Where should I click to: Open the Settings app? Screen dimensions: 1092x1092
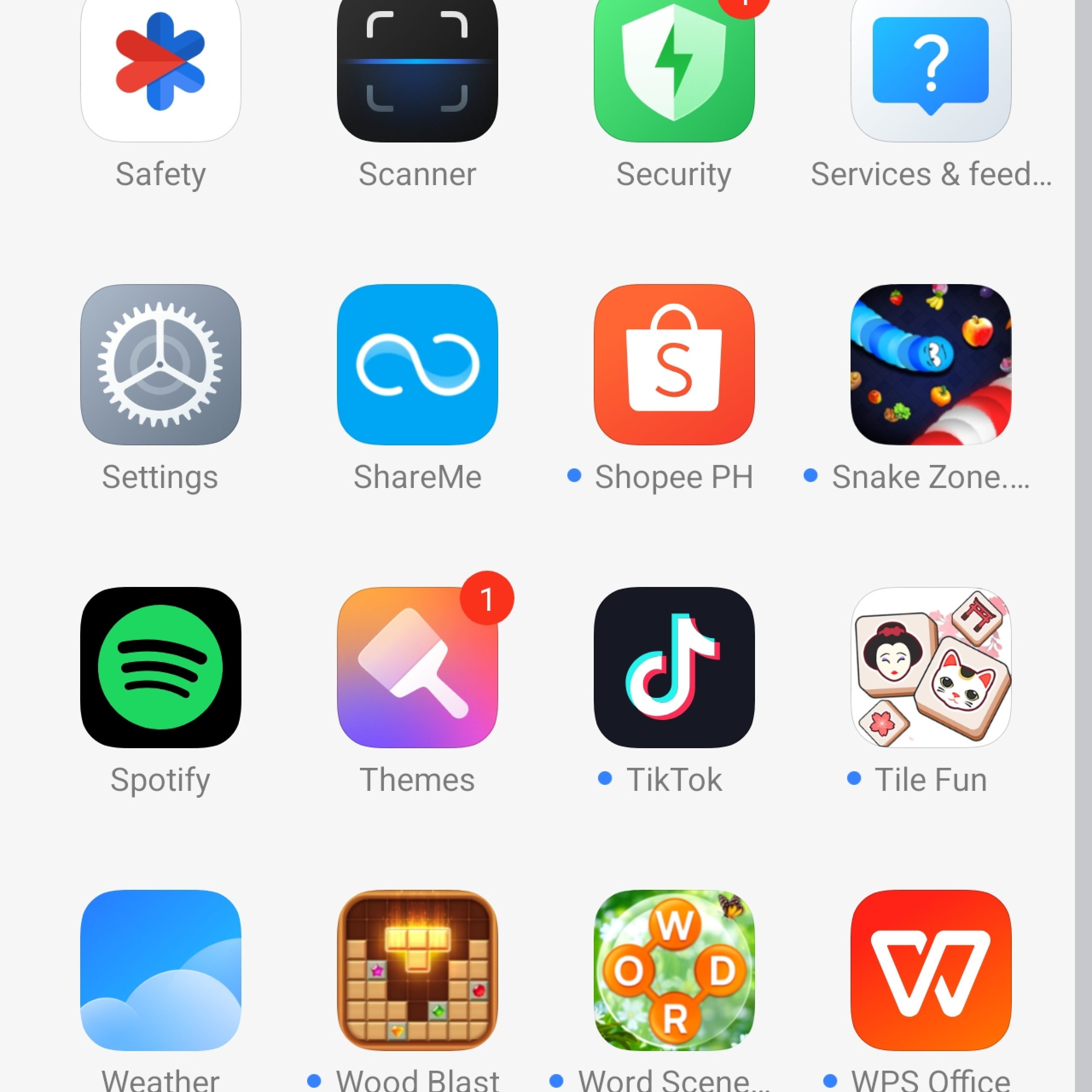(160, 365)
